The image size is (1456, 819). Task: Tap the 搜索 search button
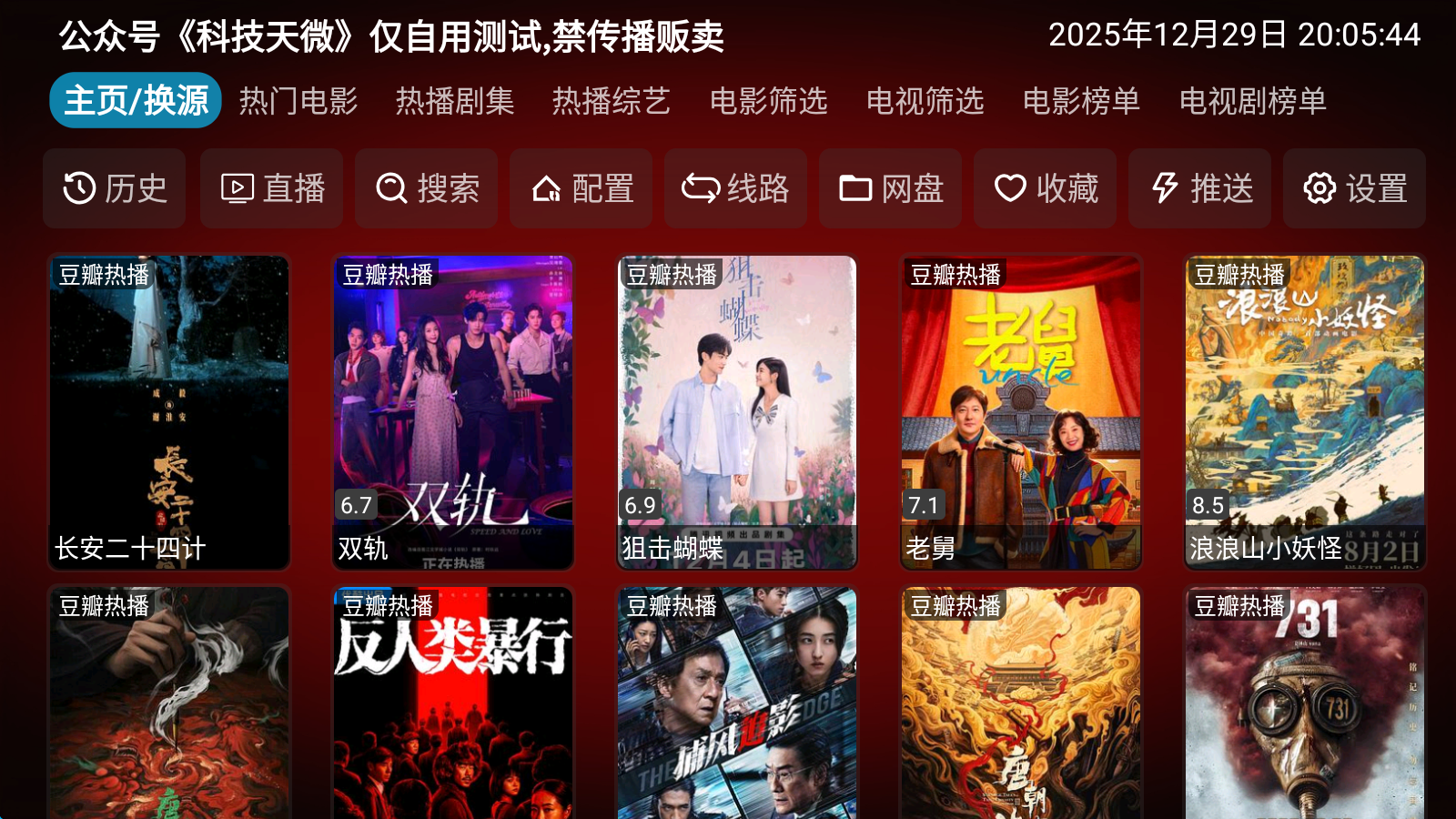click(x=427, y=188)
